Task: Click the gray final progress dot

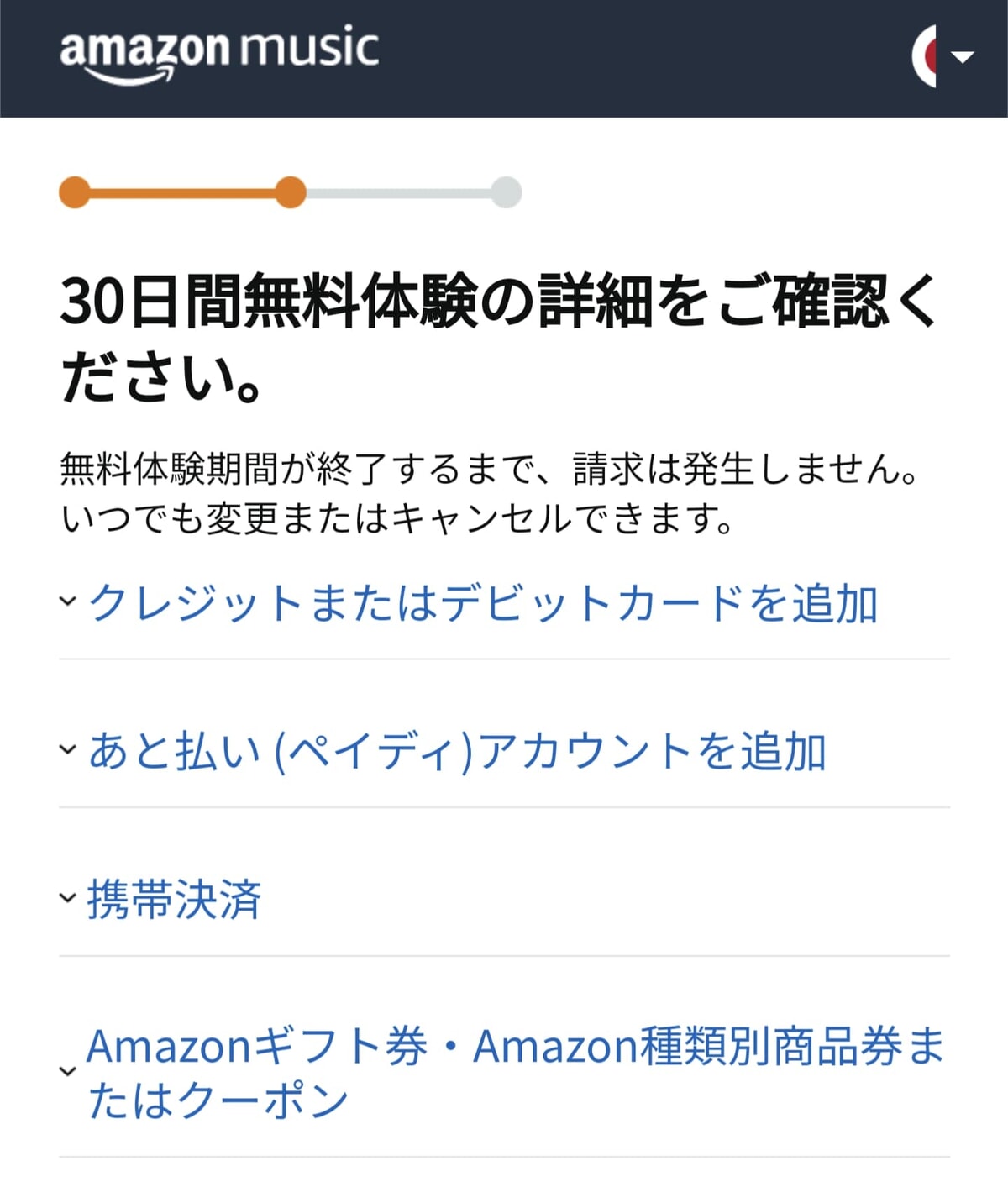Action: (x=505, y=192)
